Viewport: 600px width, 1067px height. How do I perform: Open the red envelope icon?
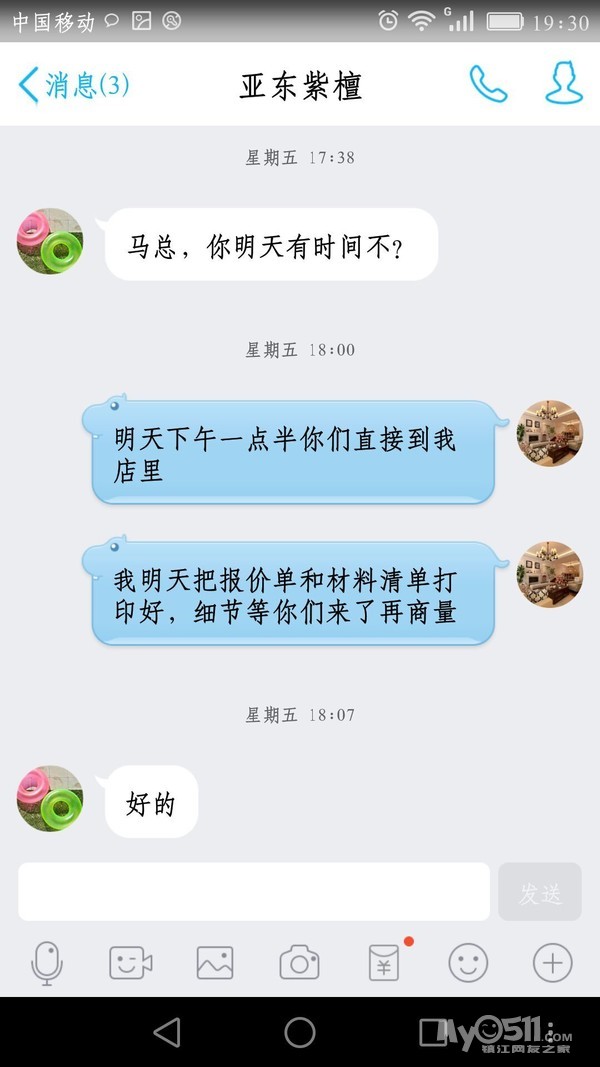coord(384,964)
